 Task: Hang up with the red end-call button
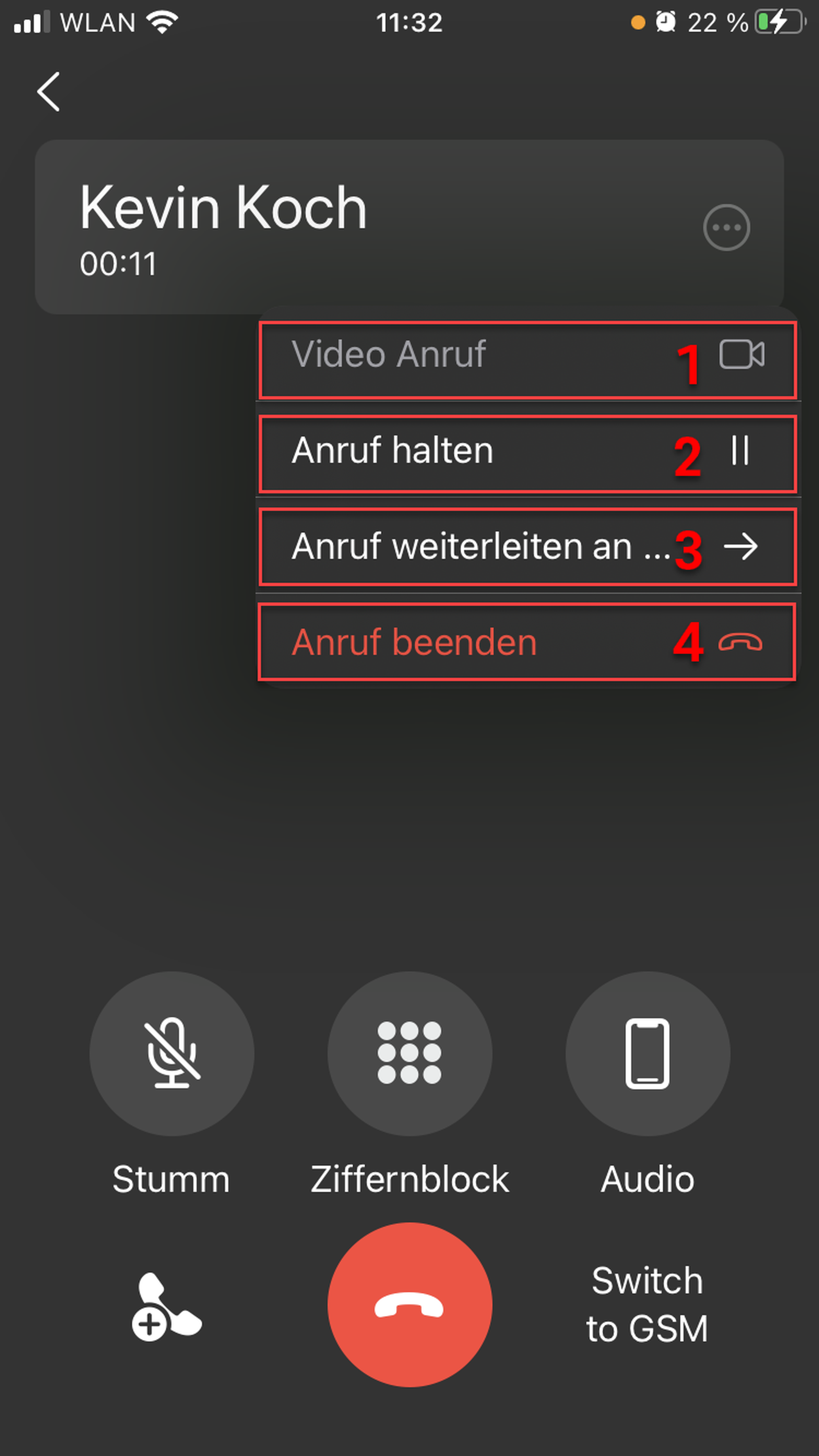tap(409, 1305)
